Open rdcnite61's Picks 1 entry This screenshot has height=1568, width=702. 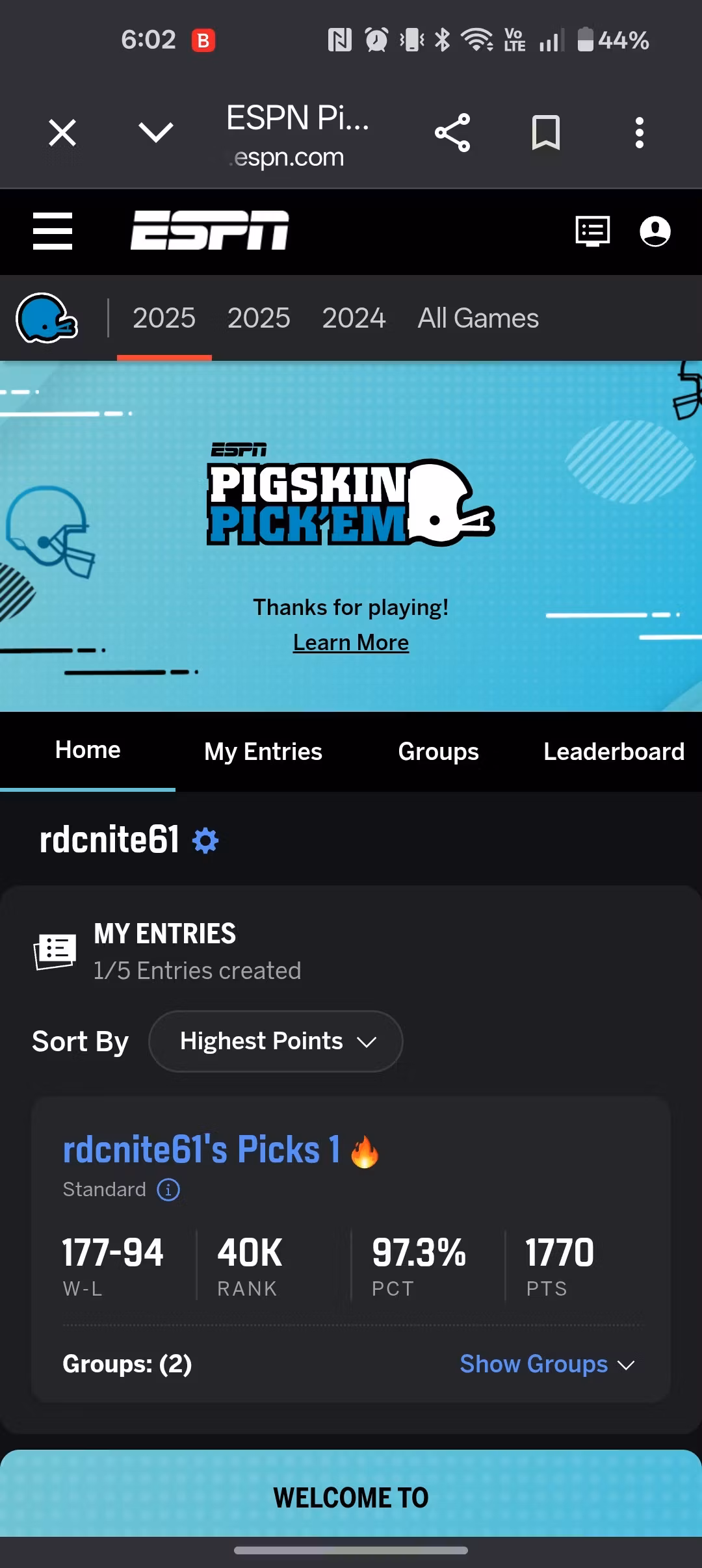pyautogui.click(x=201, y=1149)
